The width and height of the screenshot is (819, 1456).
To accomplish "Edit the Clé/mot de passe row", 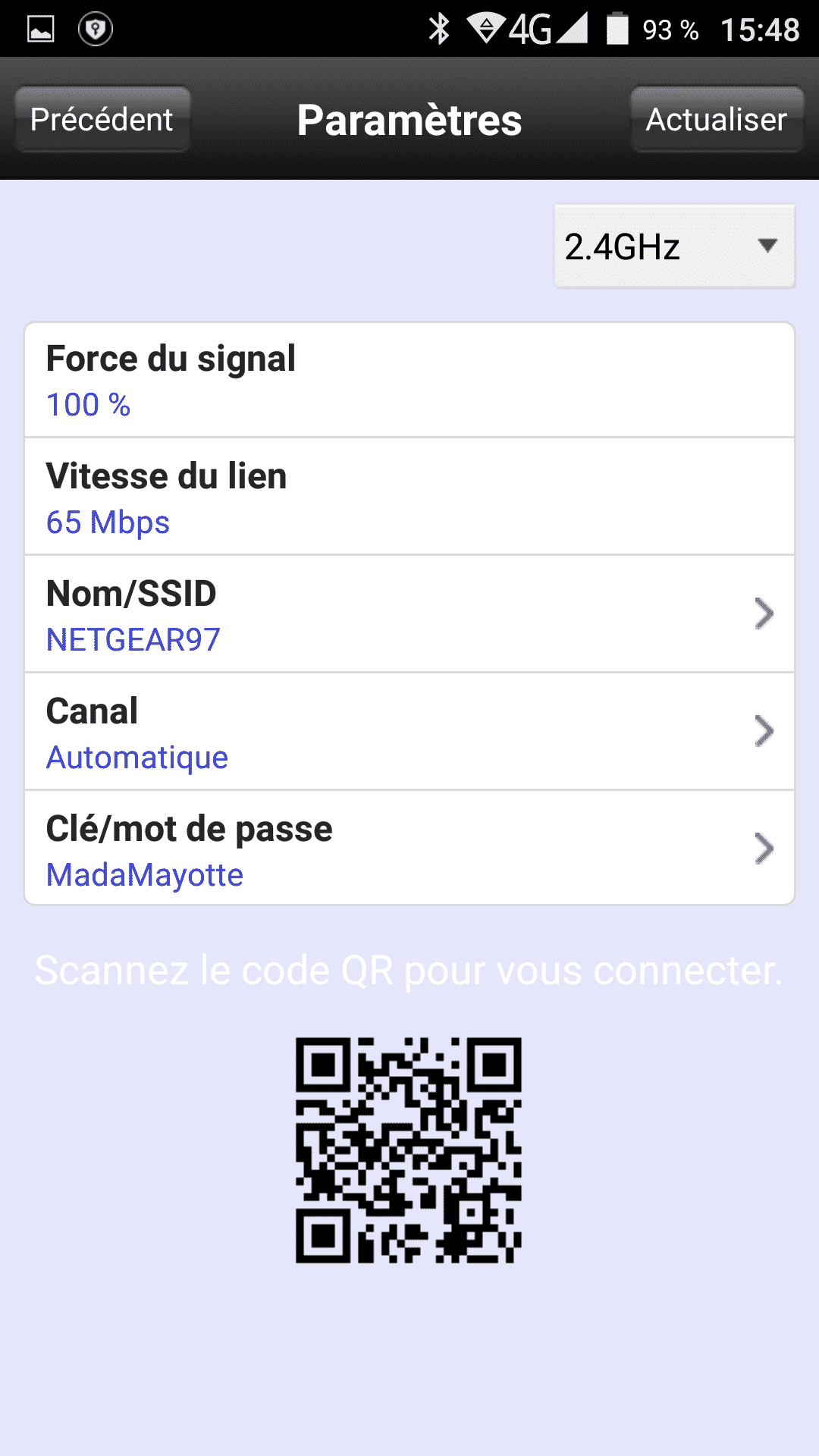I will (409, 848).
